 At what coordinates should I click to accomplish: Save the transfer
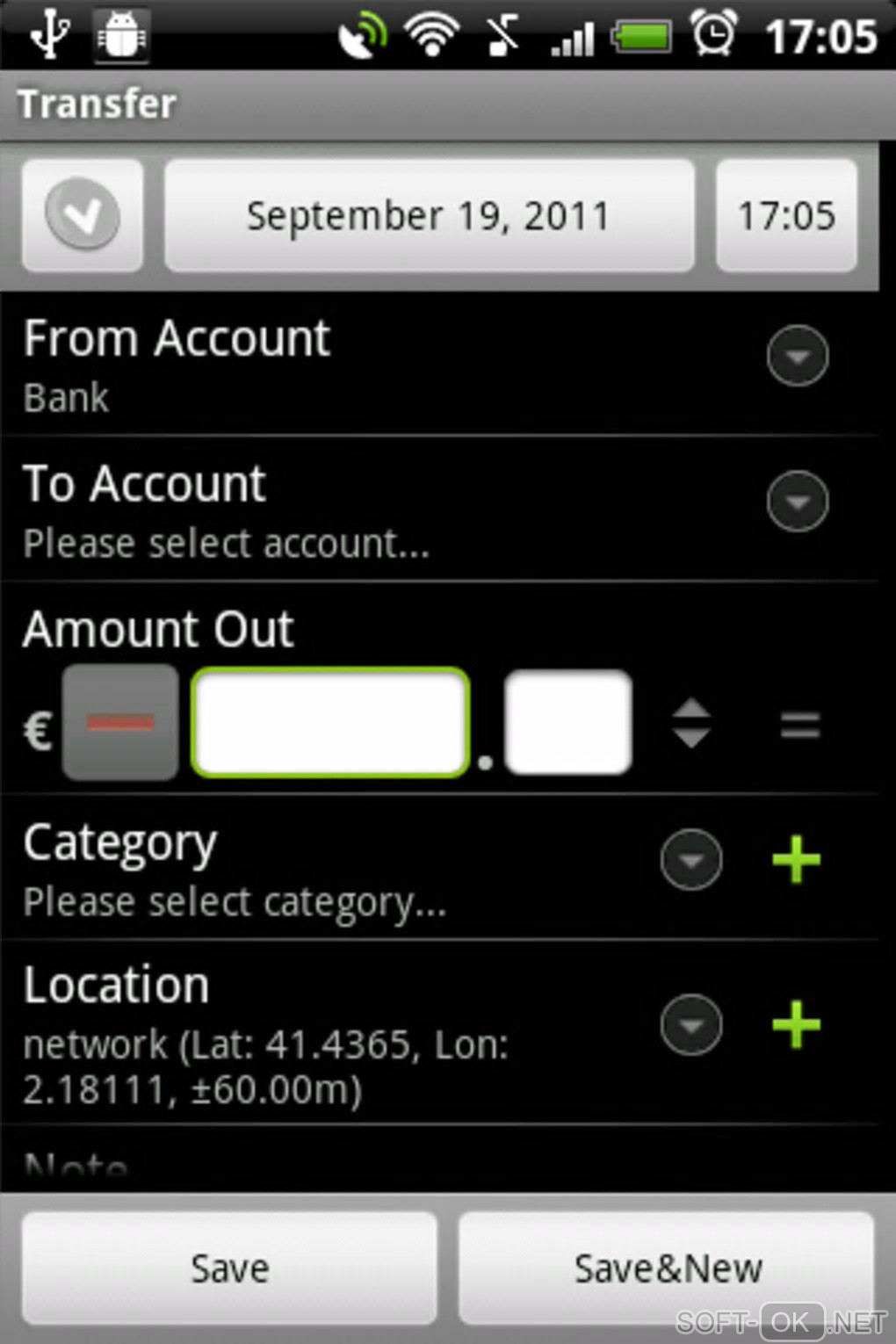pos(229,1268)
